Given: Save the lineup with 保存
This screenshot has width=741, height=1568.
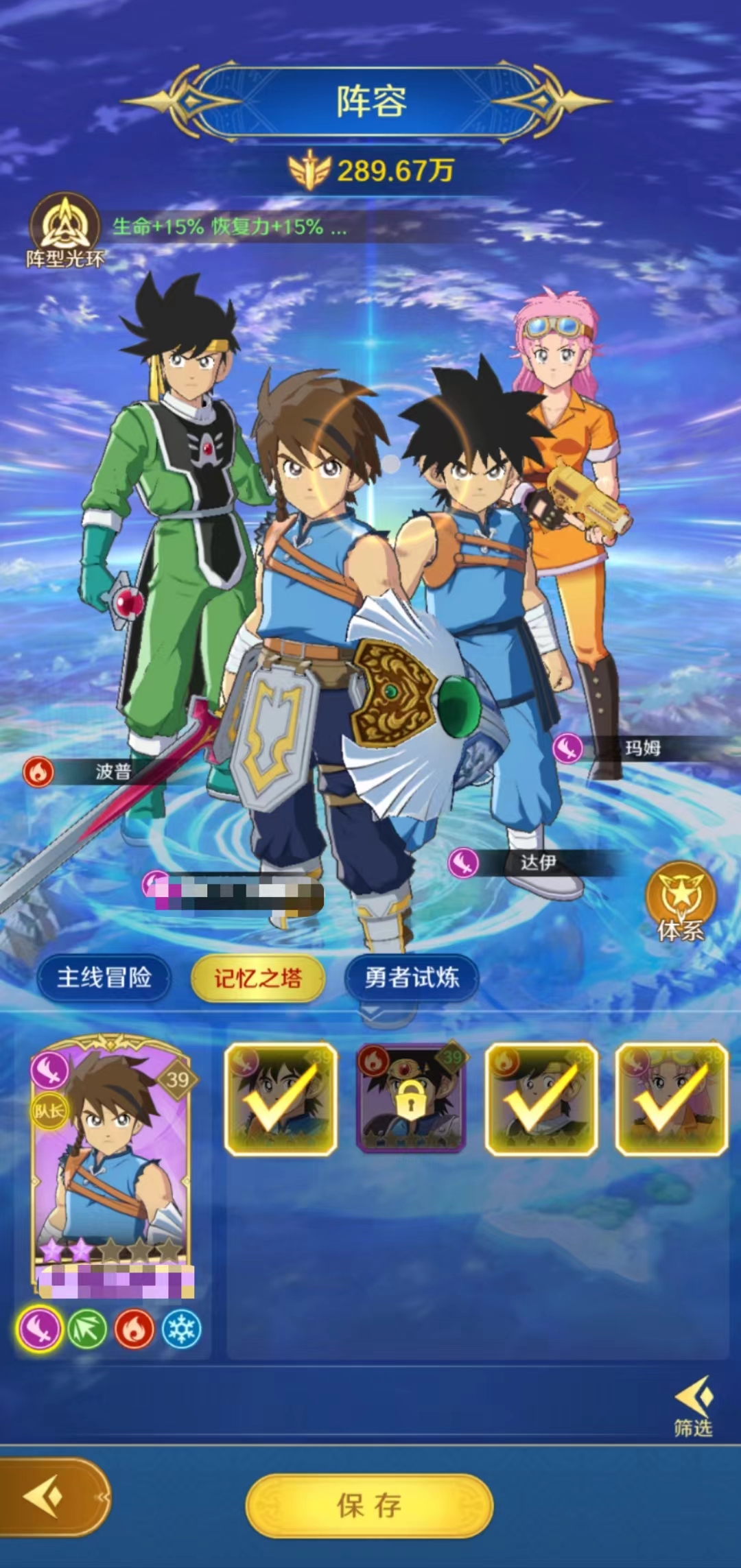Looking at the screenshot, I should (369, 1506).
